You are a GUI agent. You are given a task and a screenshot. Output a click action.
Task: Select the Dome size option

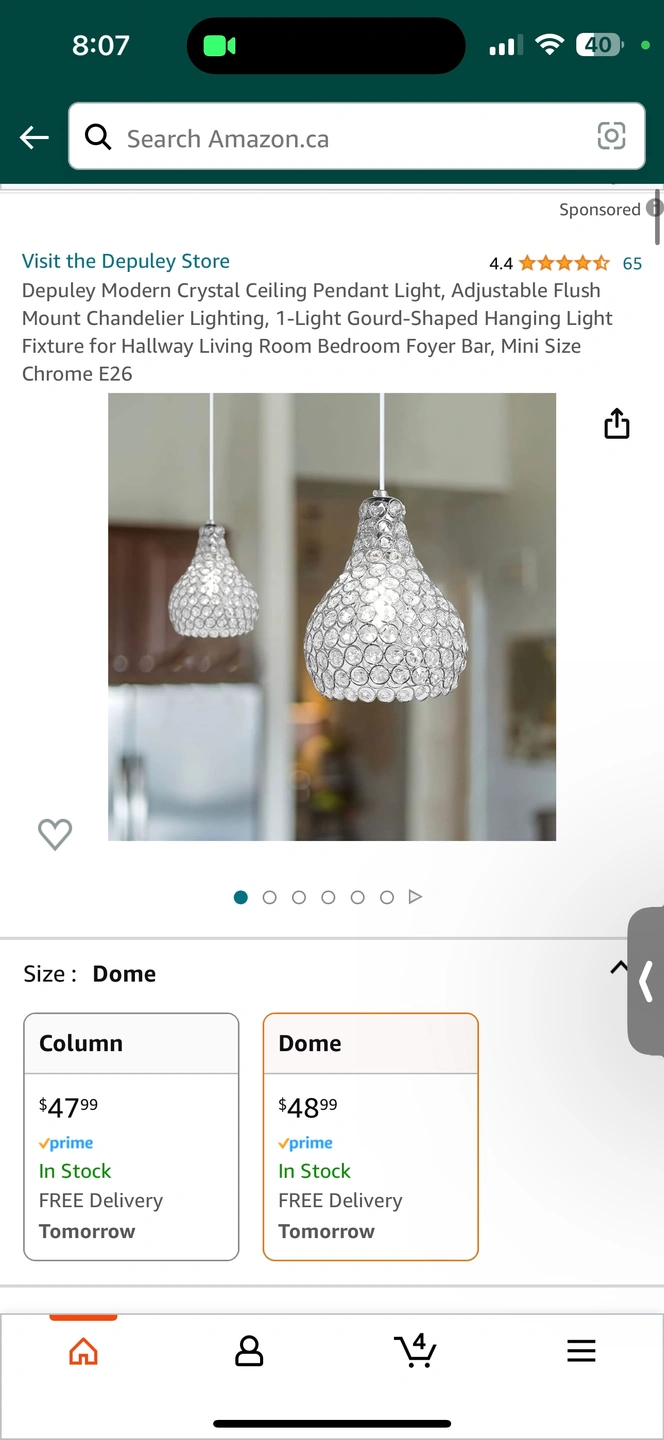point(370,1136)
